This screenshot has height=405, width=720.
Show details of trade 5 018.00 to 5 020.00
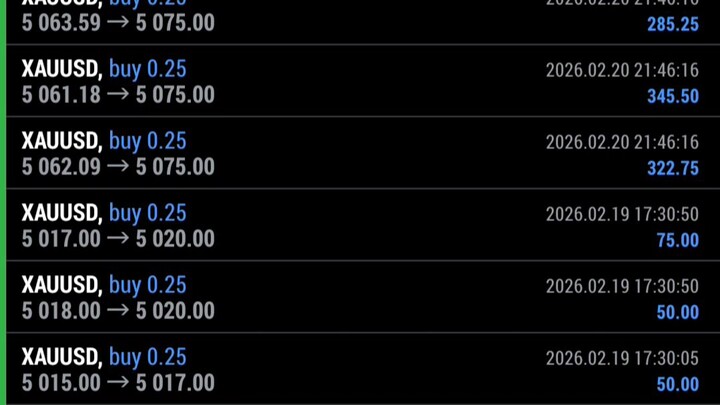[x=360, y=298]
